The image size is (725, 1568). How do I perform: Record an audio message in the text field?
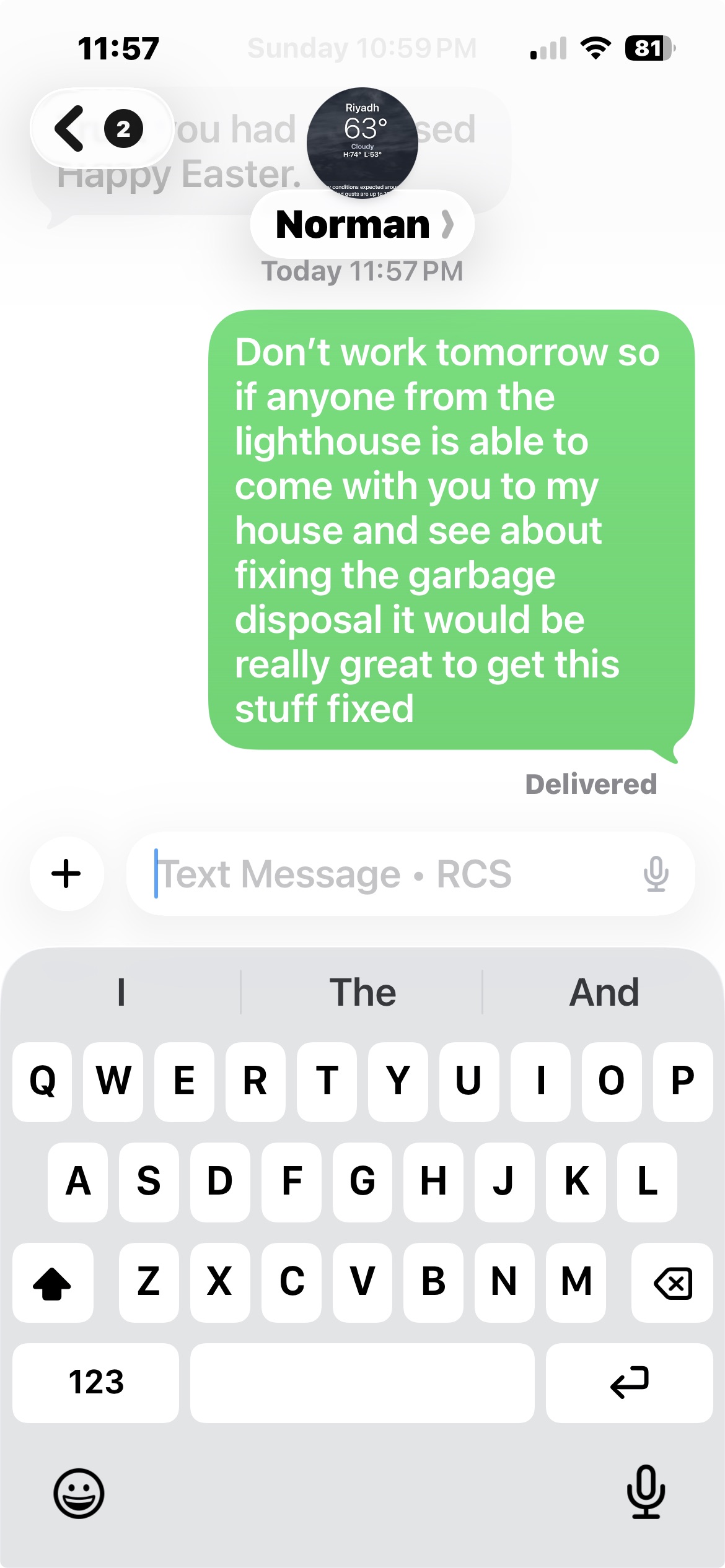pos(656,874)
